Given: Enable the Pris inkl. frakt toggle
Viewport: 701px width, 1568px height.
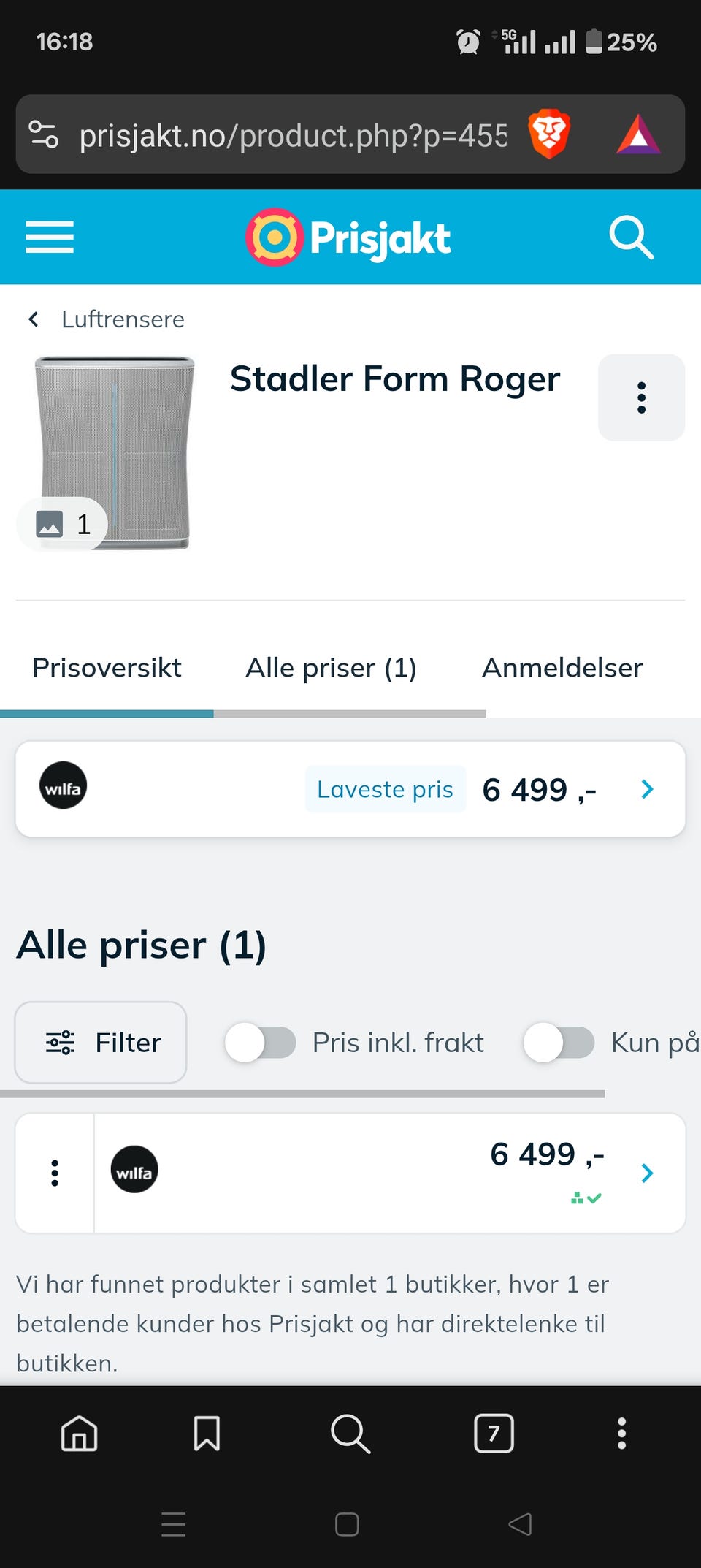Looking at the screenshot, I should [261, 1043].
